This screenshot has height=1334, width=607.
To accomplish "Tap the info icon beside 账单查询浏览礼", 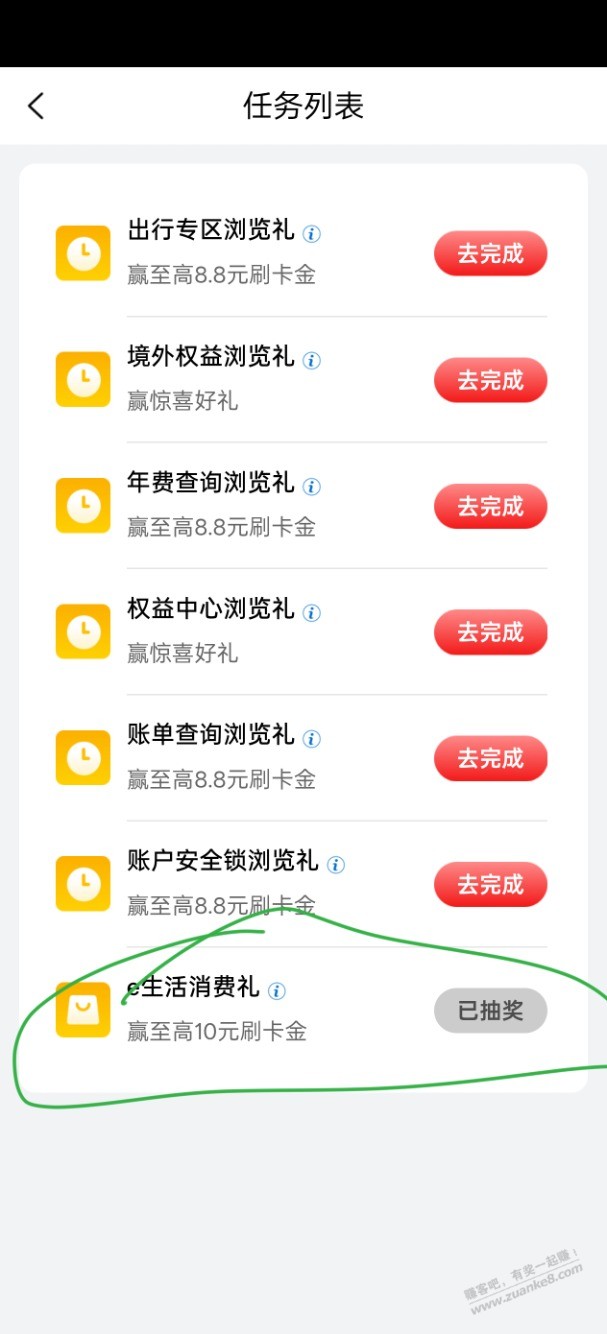I will [x=312, y=739].
